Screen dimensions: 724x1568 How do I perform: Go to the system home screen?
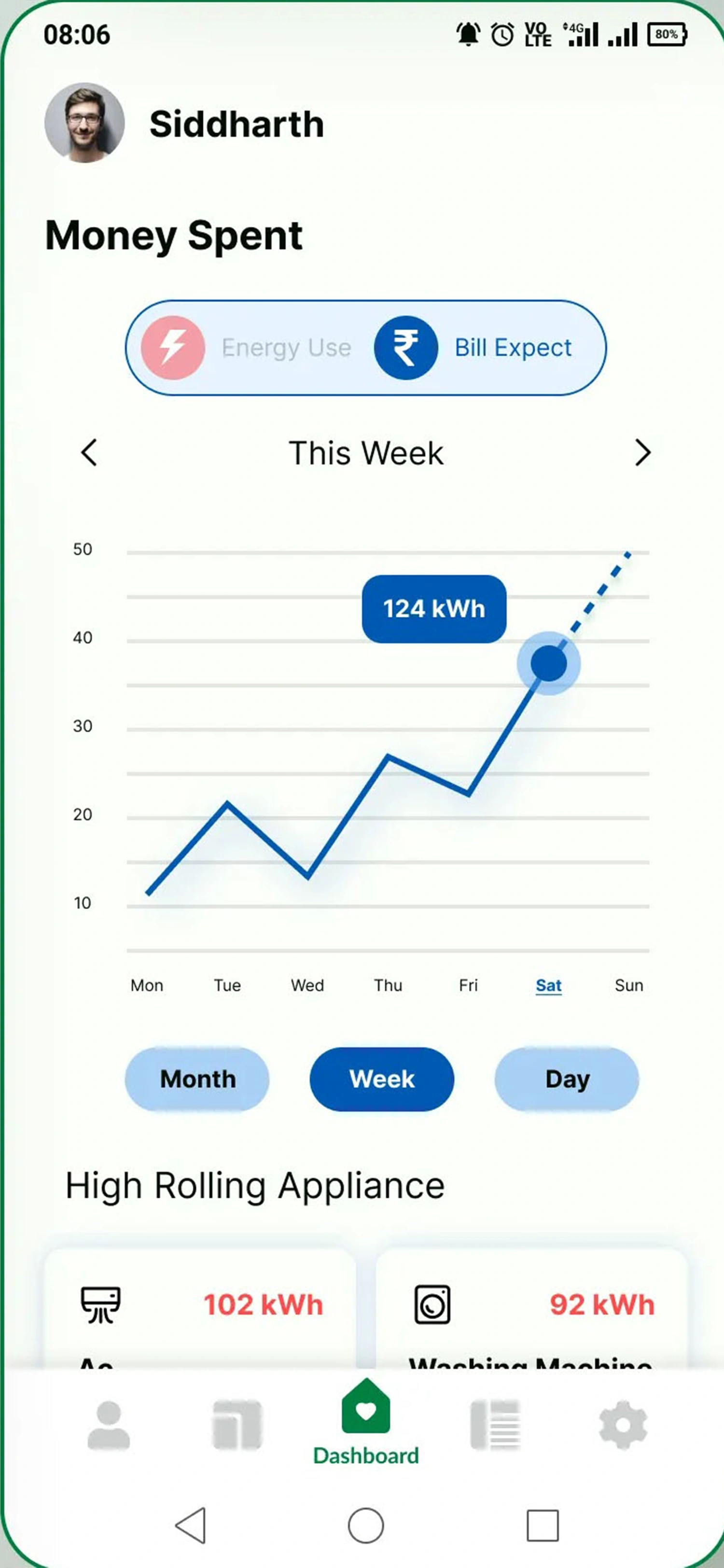coord(366,1526)
